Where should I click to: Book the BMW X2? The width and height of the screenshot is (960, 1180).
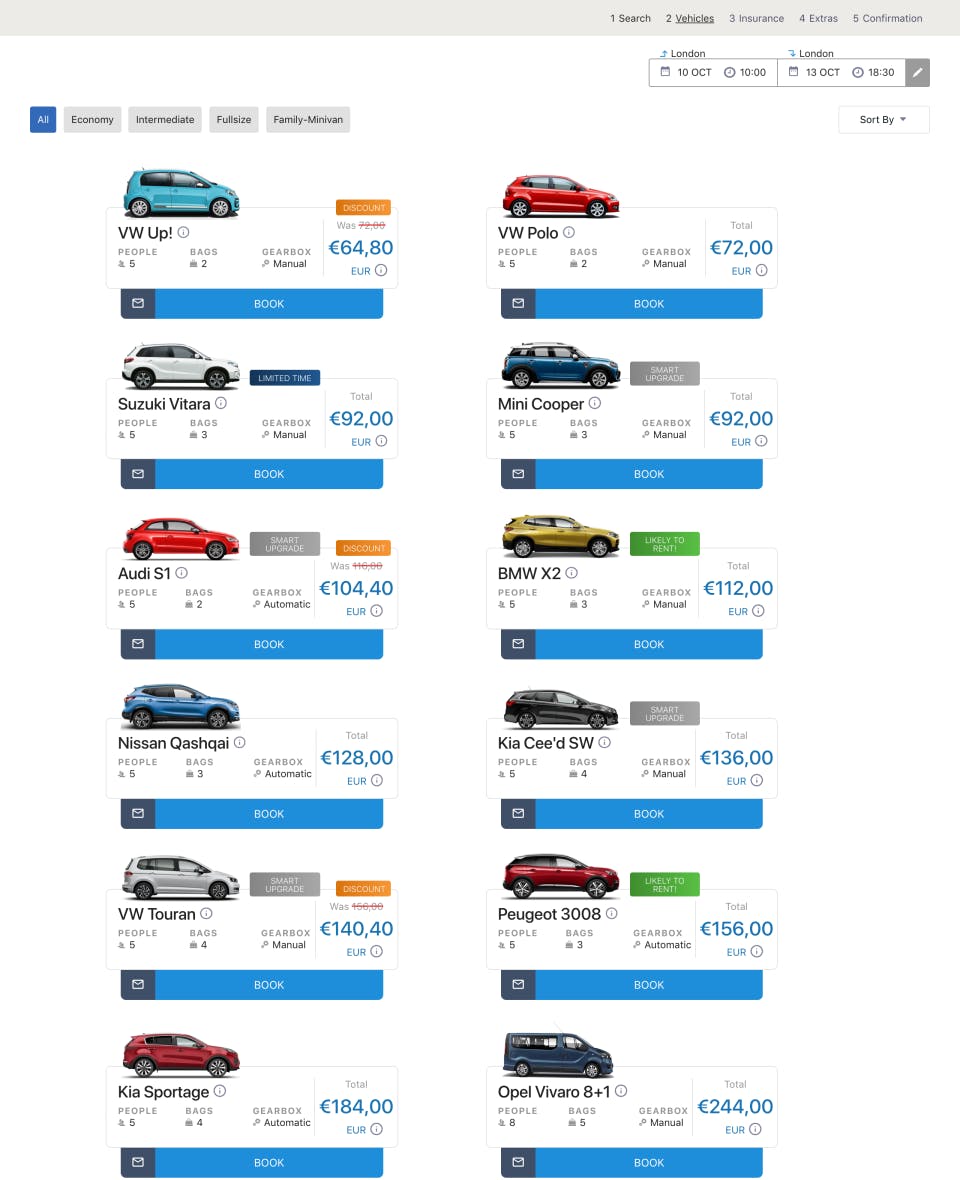coord(648,644)
